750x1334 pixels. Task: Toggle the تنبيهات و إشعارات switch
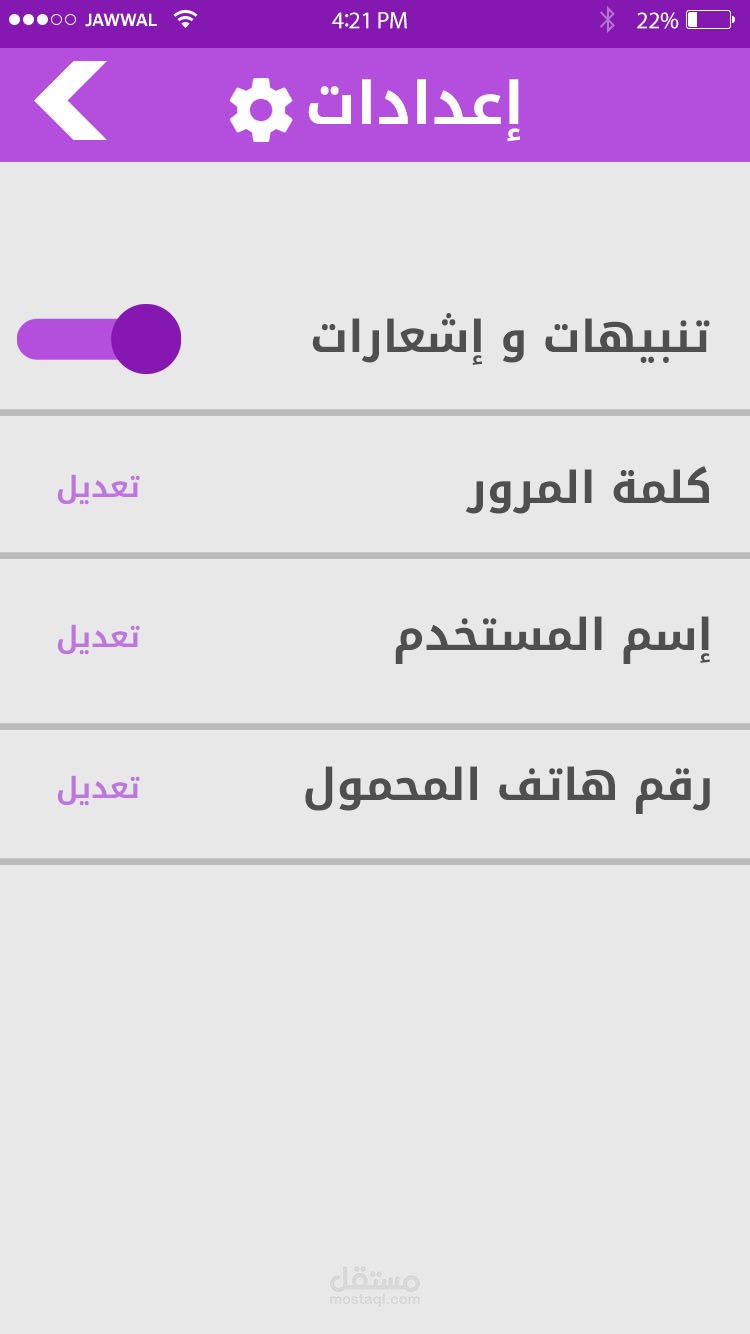[x=99, y=339]
